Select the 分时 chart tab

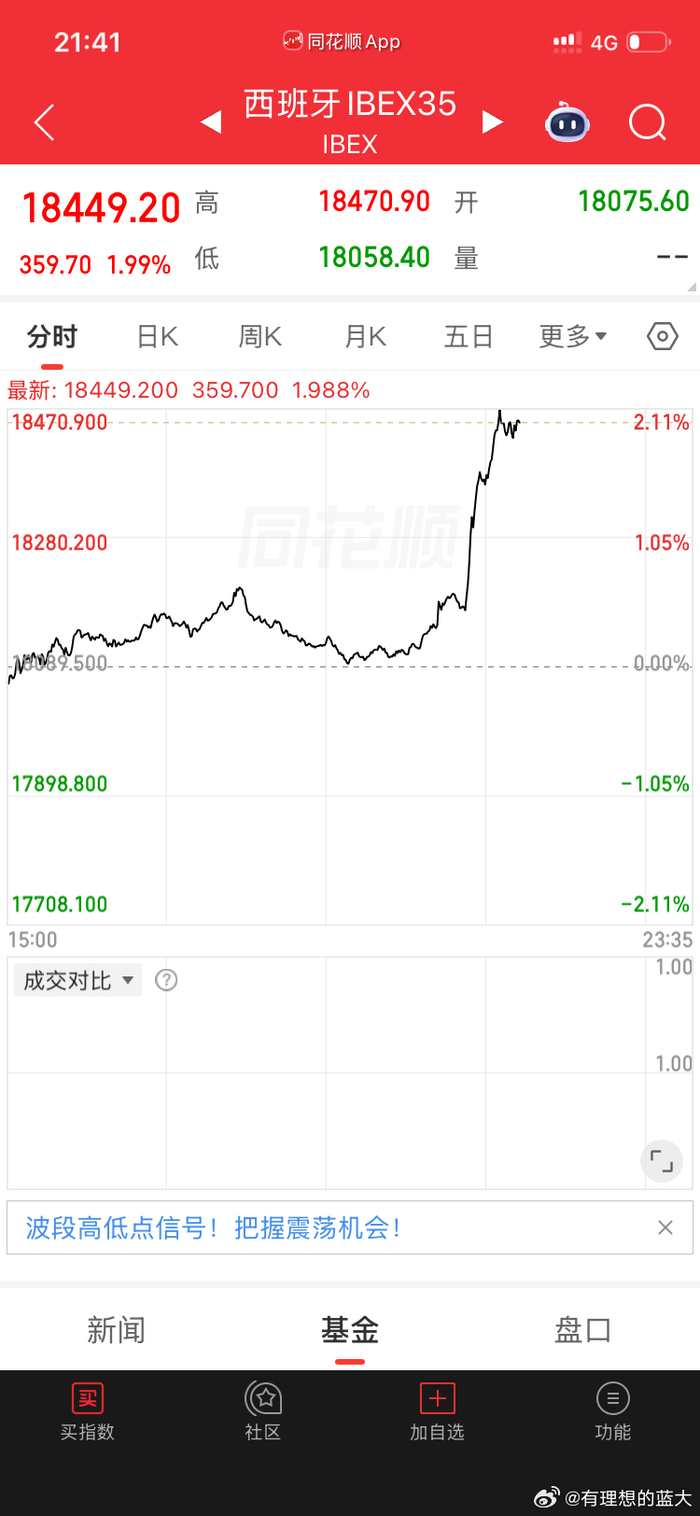[52, 337]
